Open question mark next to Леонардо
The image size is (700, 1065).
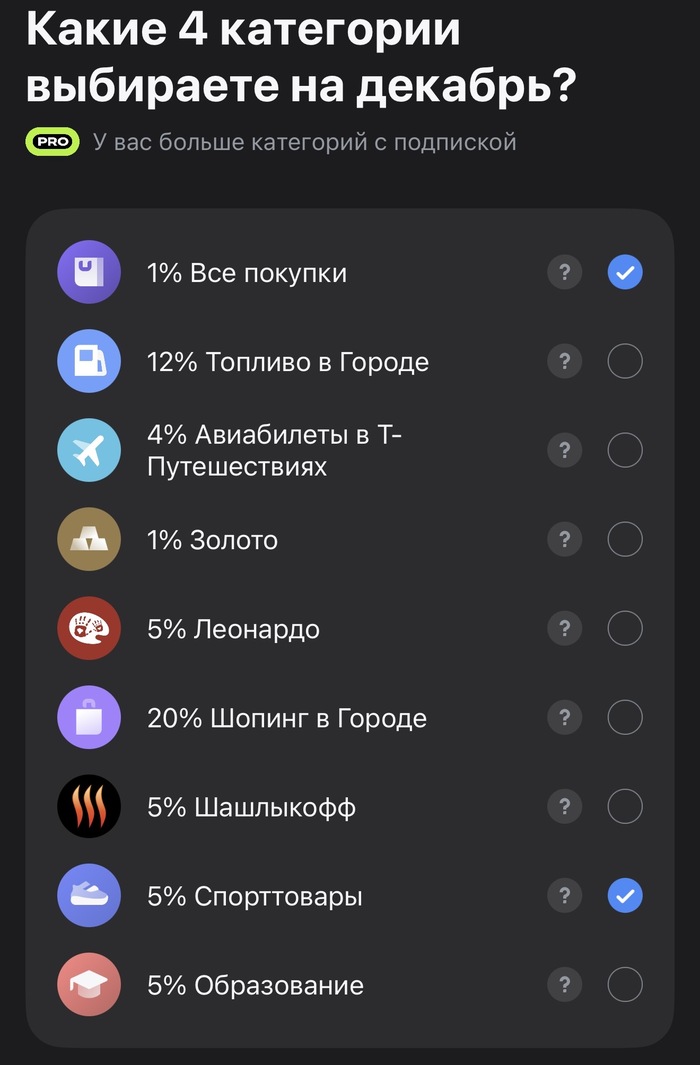(565, 629)
